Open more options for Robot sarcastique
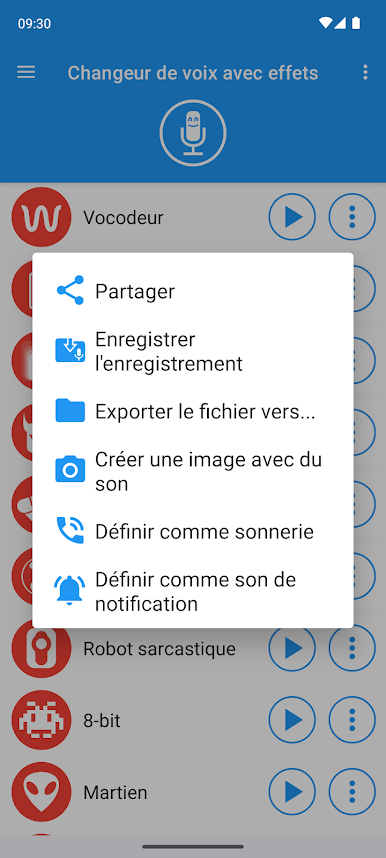The width and height of the screenshot is (386, 858). click(352, 648)
